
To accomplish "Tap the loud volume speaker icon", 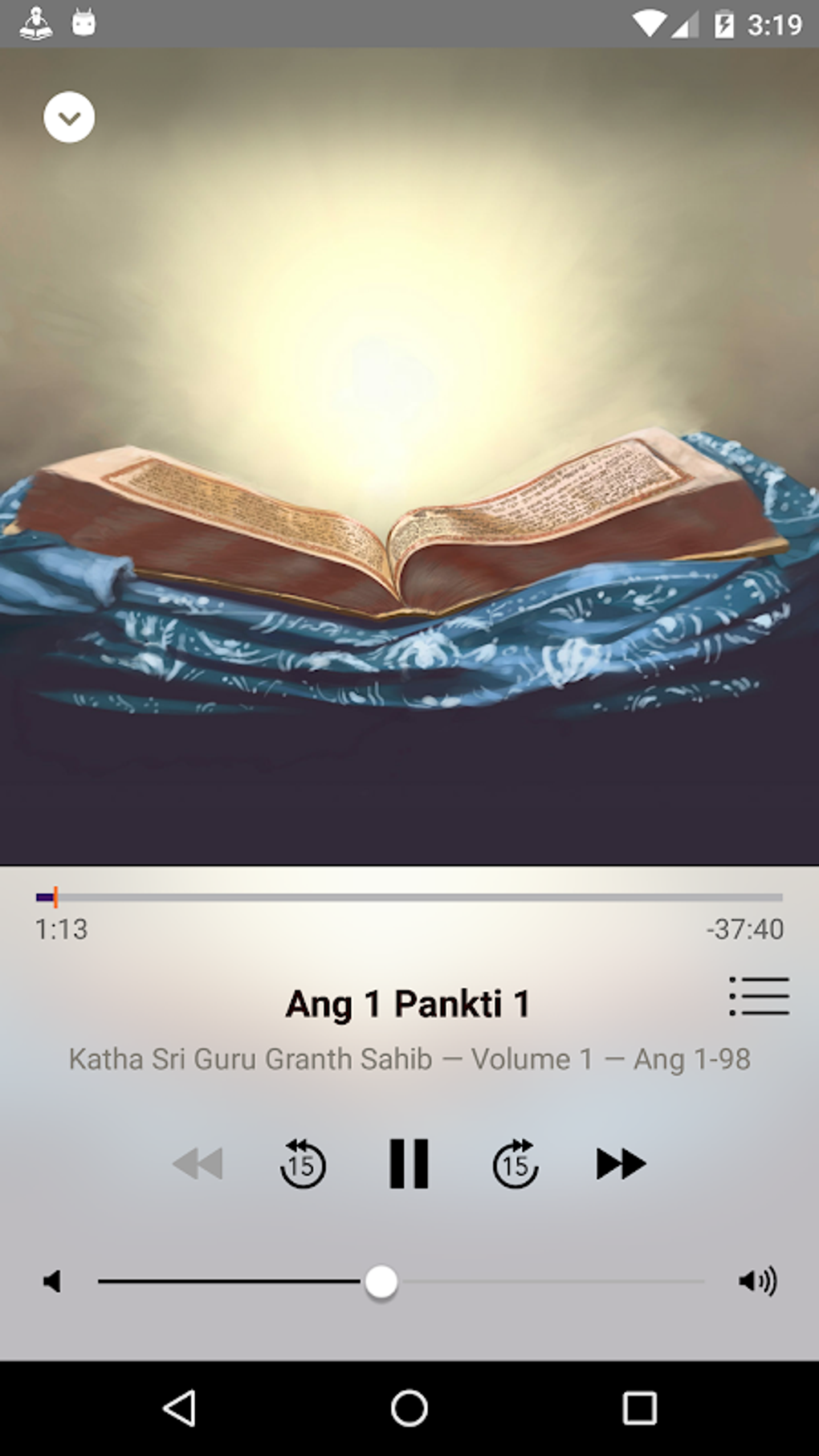I will tap(757, 1282).
